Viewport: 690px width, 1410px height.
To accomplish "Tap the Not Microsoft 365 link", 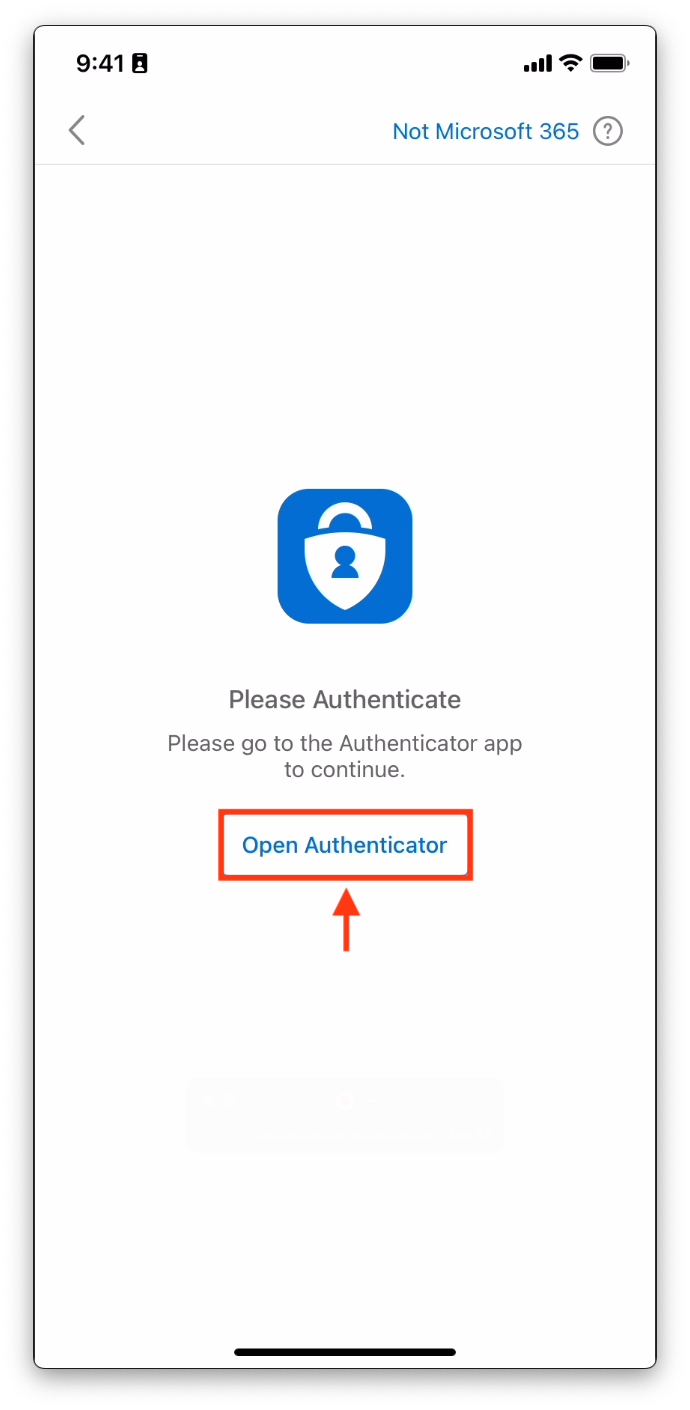I will click(485, 131).
